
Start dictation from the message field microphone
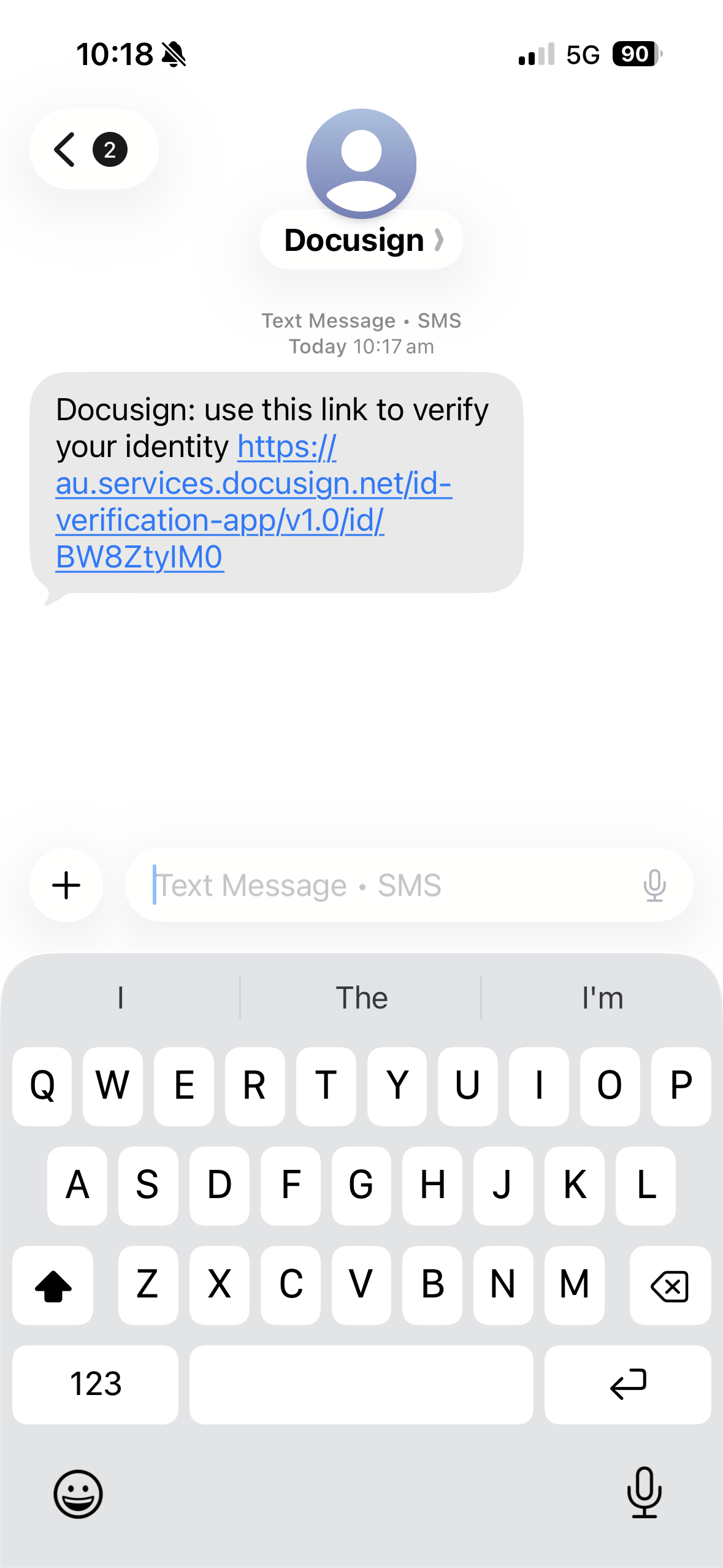pos(654,885)
